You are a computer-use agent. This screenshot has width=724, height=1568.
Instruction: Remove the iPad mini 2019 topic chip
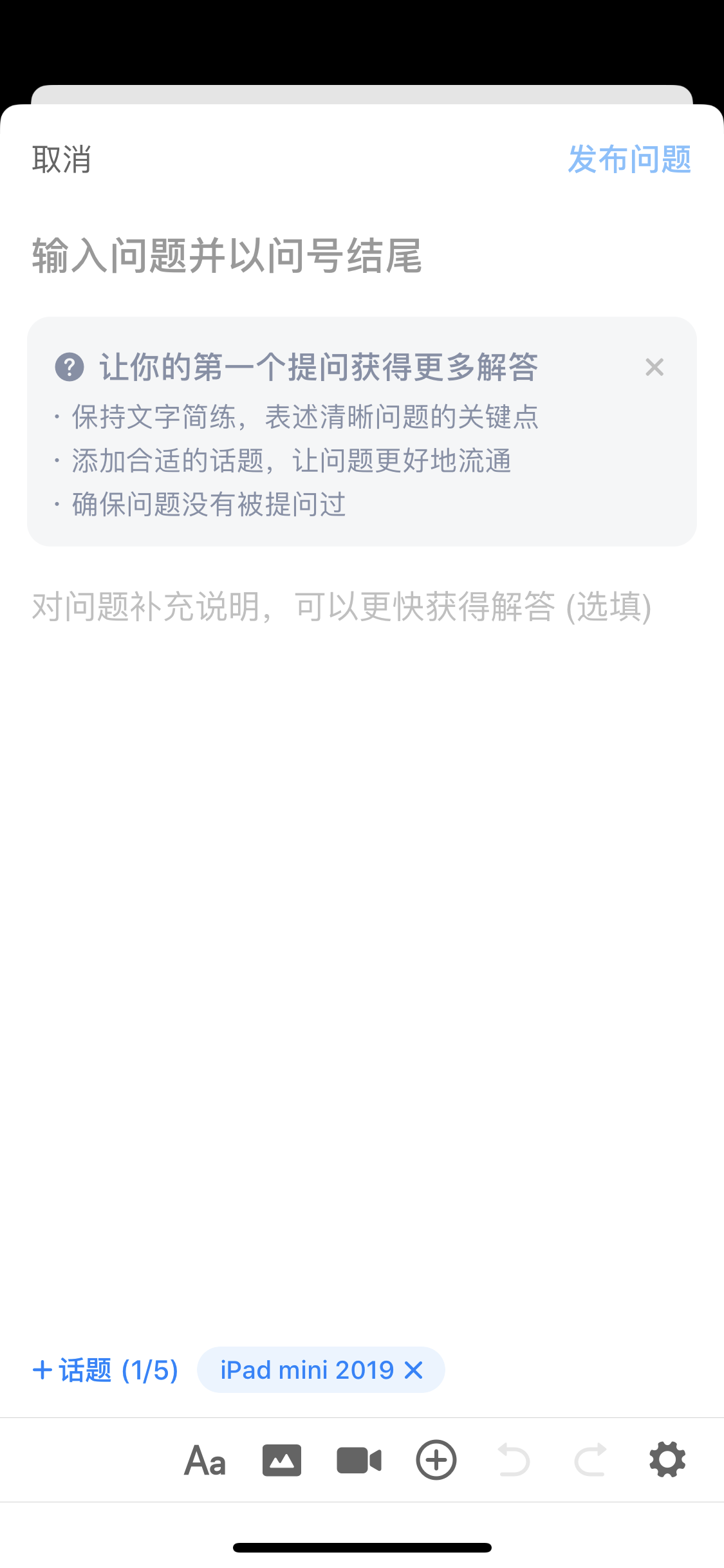[x=414, y=1370]
